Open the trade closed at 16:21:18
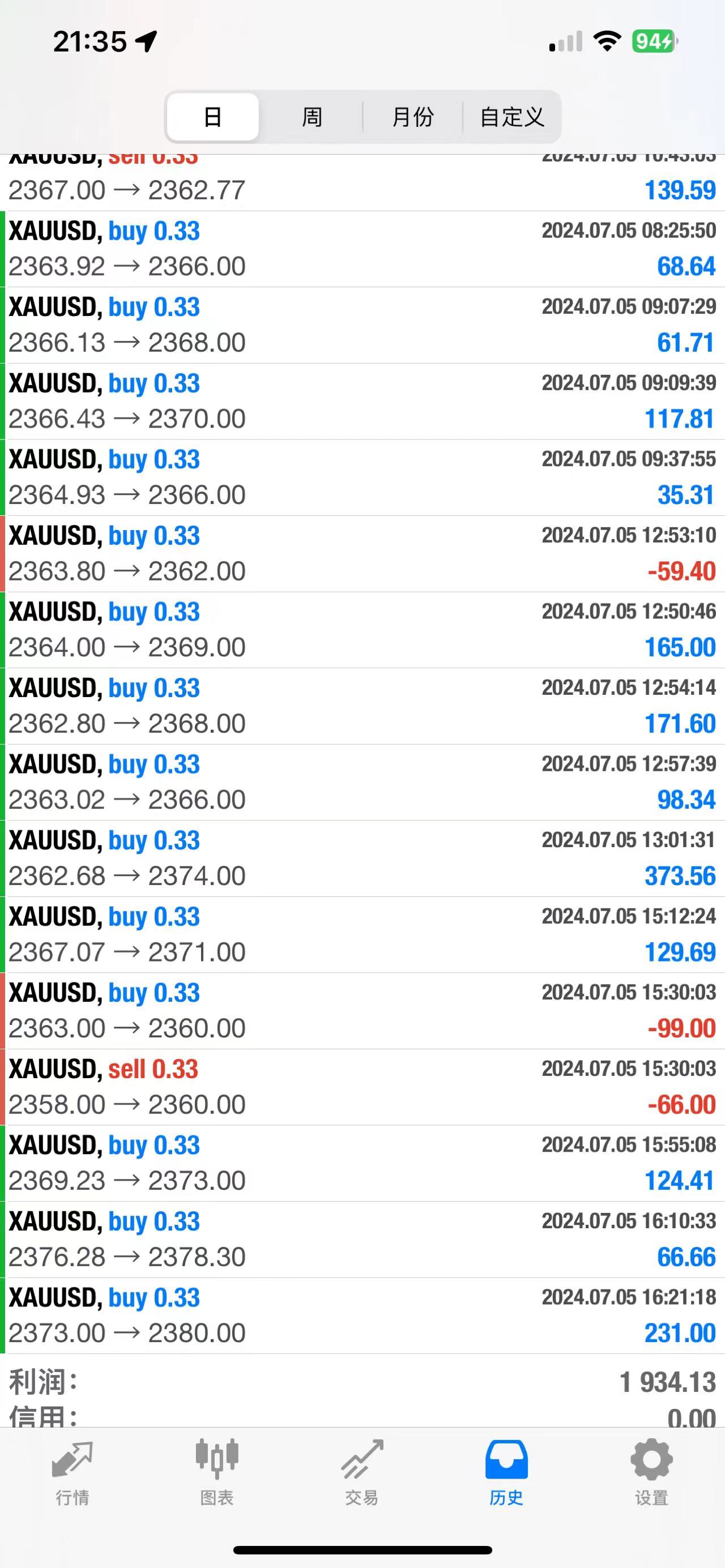725x1568 pixels. [x=362, y=1315]
